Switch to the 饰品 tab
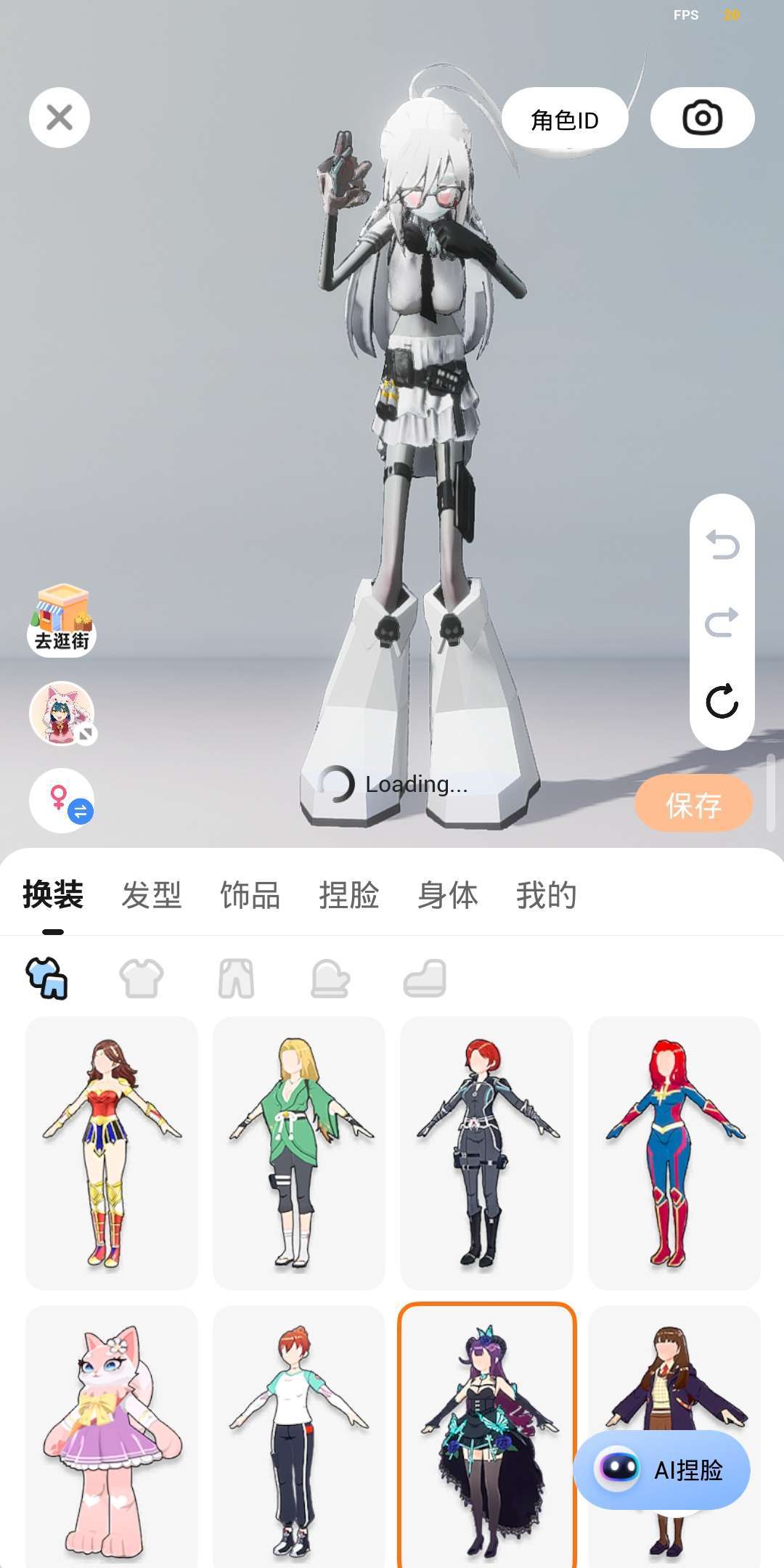This screenshot has height=1568, width=784. (250, 894)
